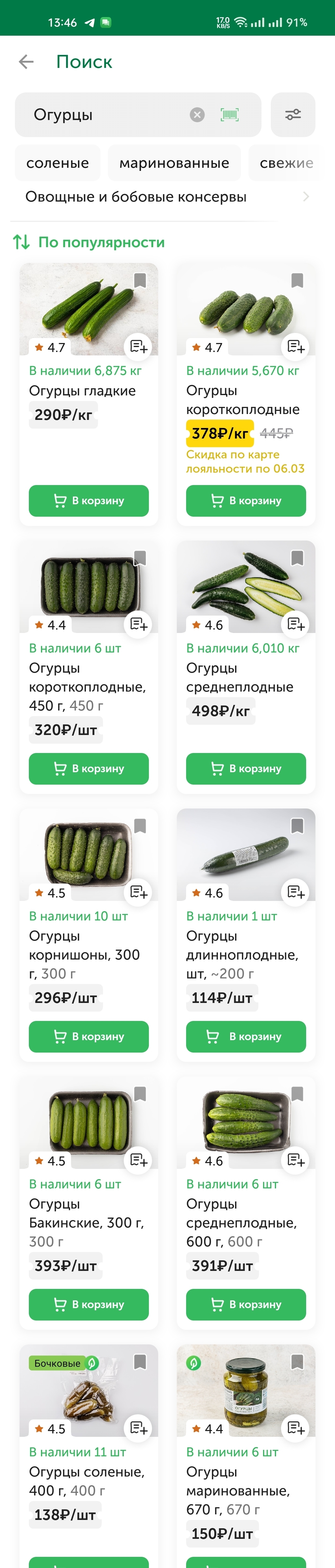This screenshot has height=1568, width=335.
Task: Bookmark Огурцы гладкие
Action: 140,280
